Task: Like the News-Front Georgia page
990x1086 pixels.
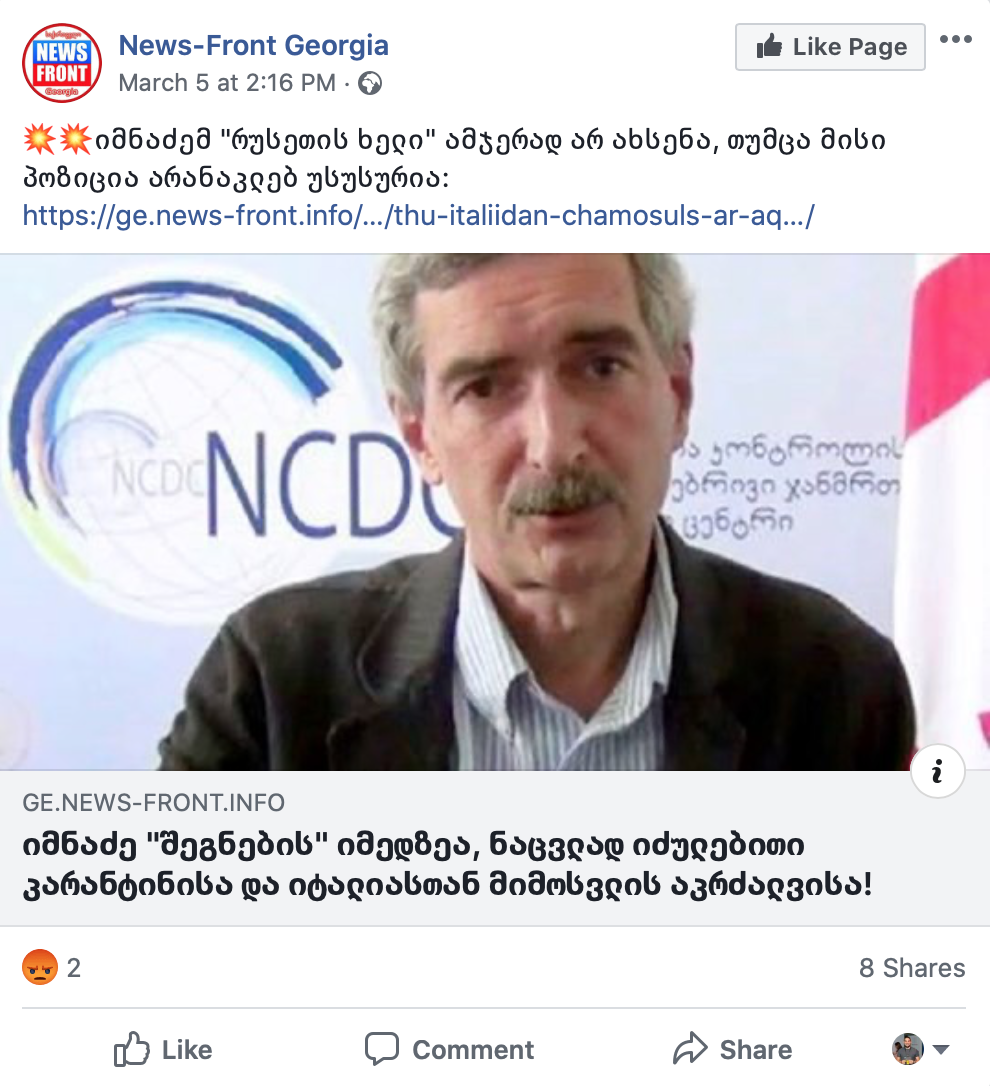Action: 830,47
